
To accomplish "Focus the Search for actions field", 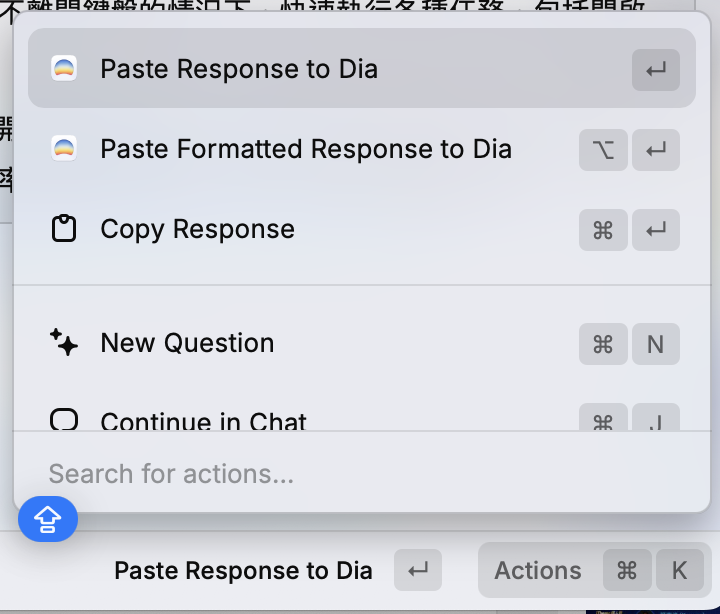I will [300, 473].
